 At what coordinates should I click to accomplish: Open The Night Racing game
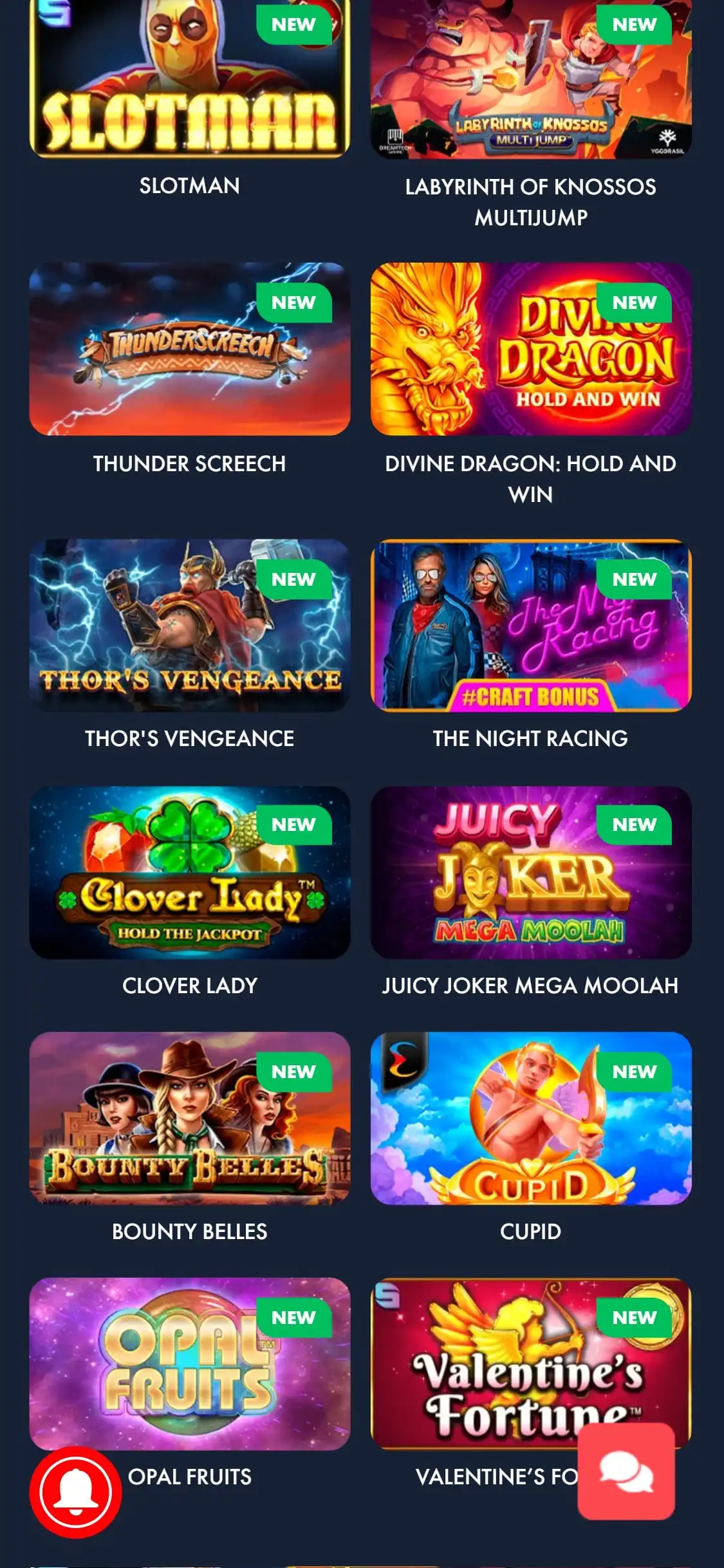point(531,626)
